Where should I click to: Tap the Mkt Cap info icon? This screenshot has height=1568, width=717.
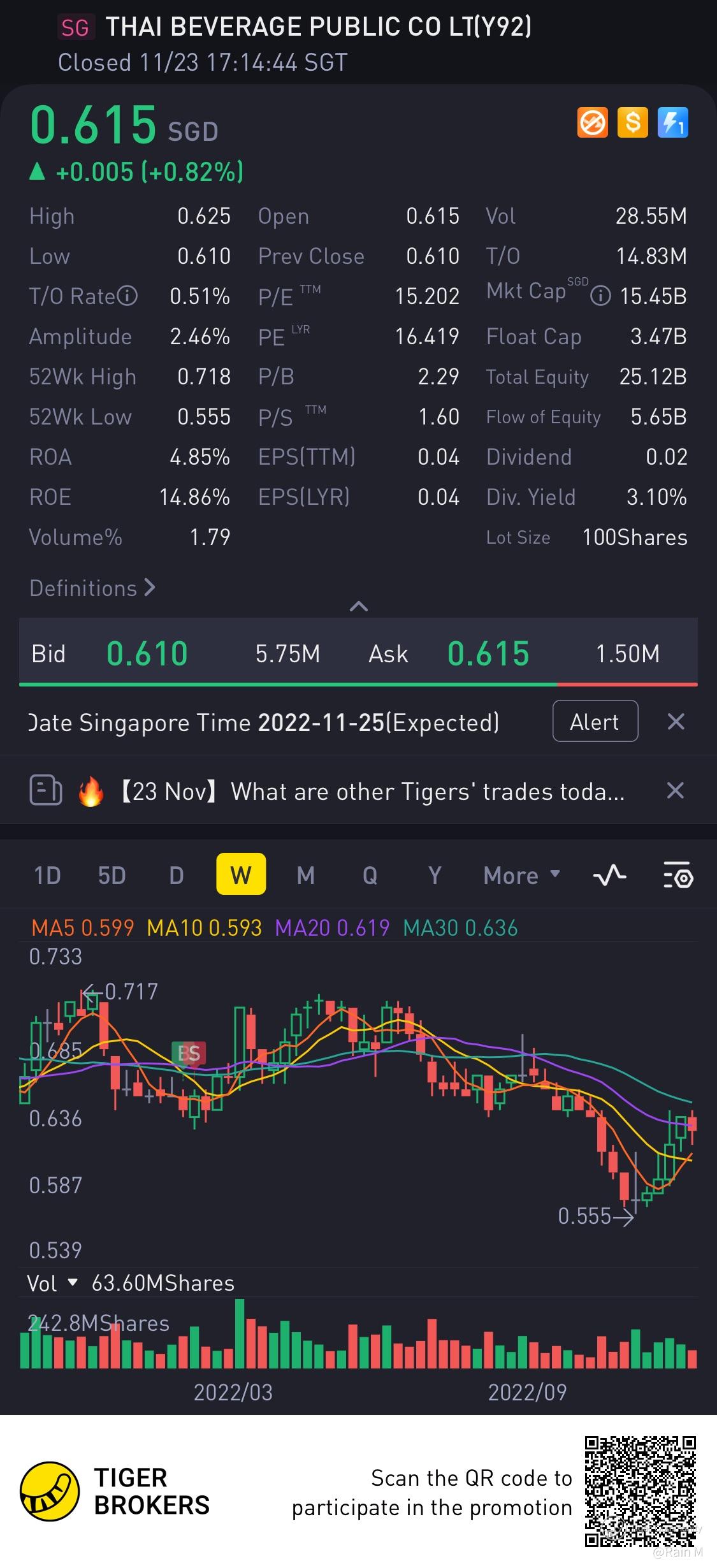click(x=600, y=296)
